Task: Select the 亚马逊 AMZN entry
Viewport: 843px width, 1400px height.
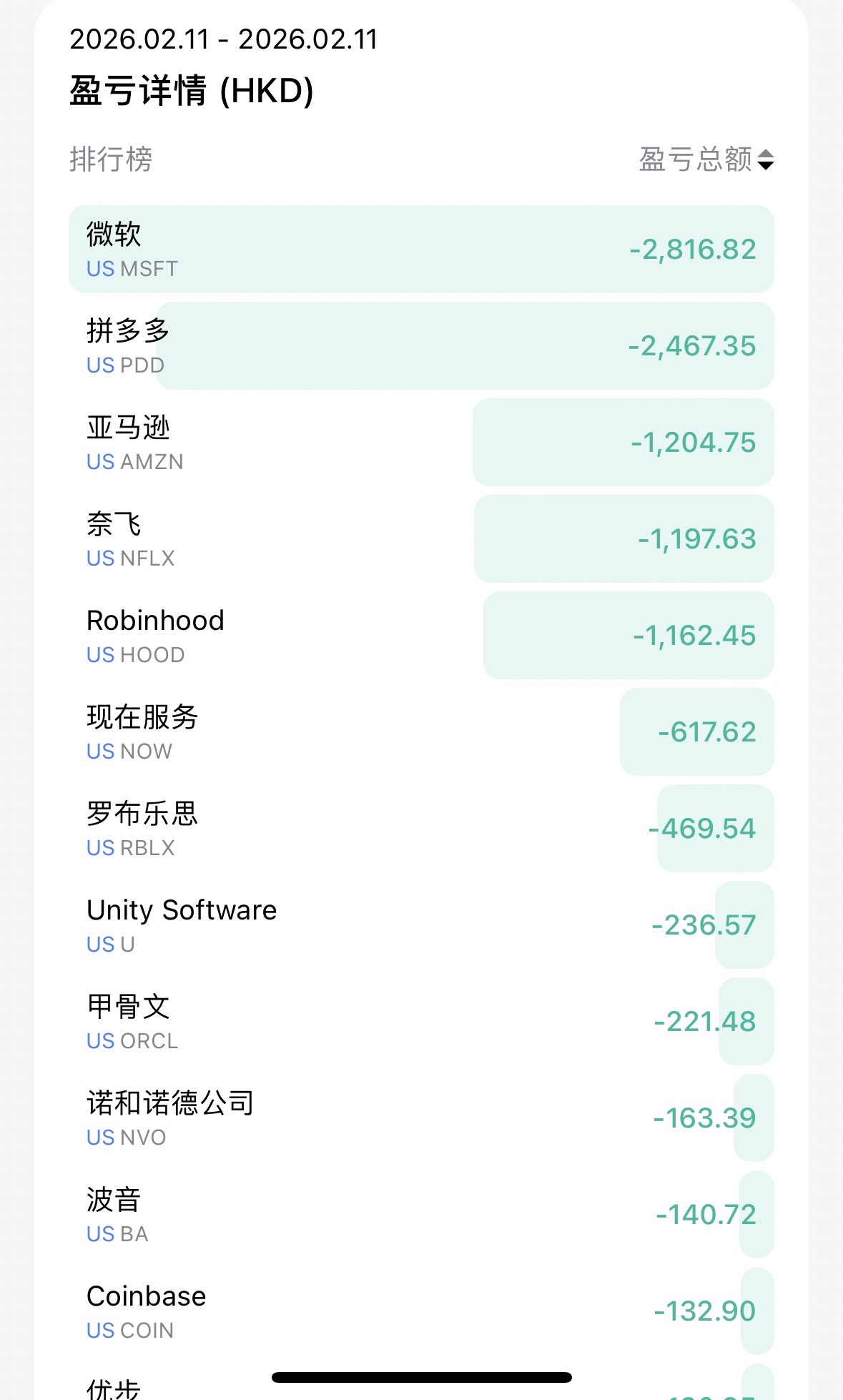Action: (x=420, y=443)
